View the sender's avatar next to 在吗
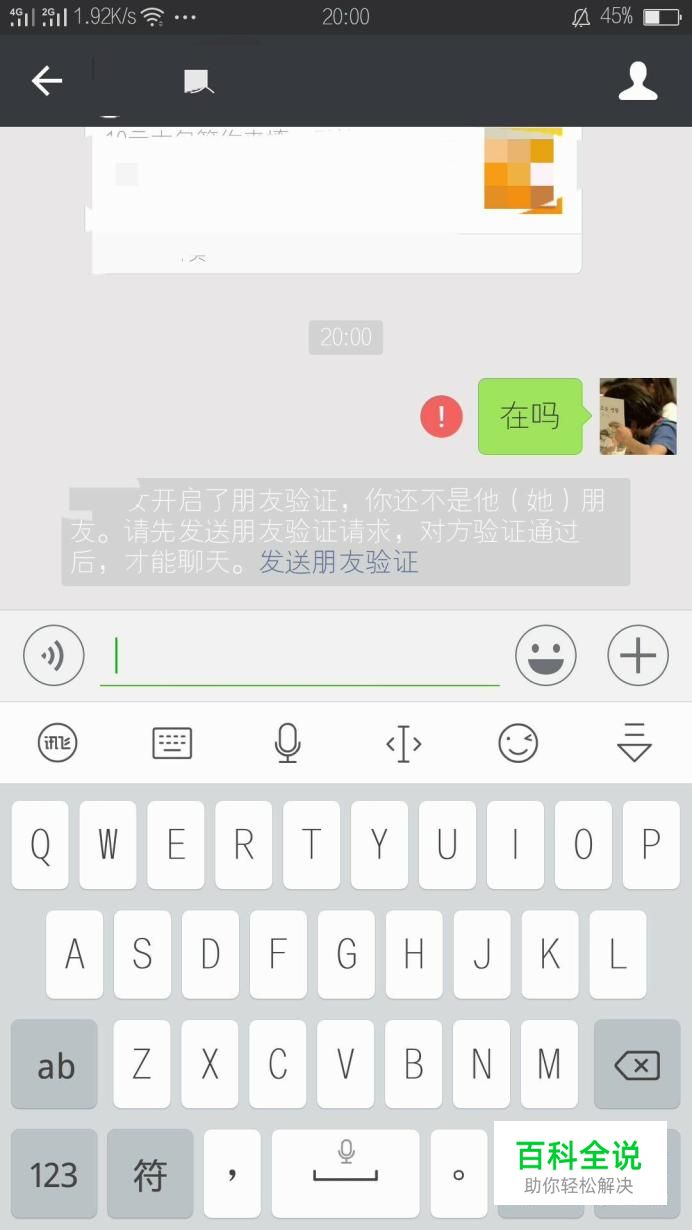Screen dimensions: 692x1230 click(x=638, y=416)
